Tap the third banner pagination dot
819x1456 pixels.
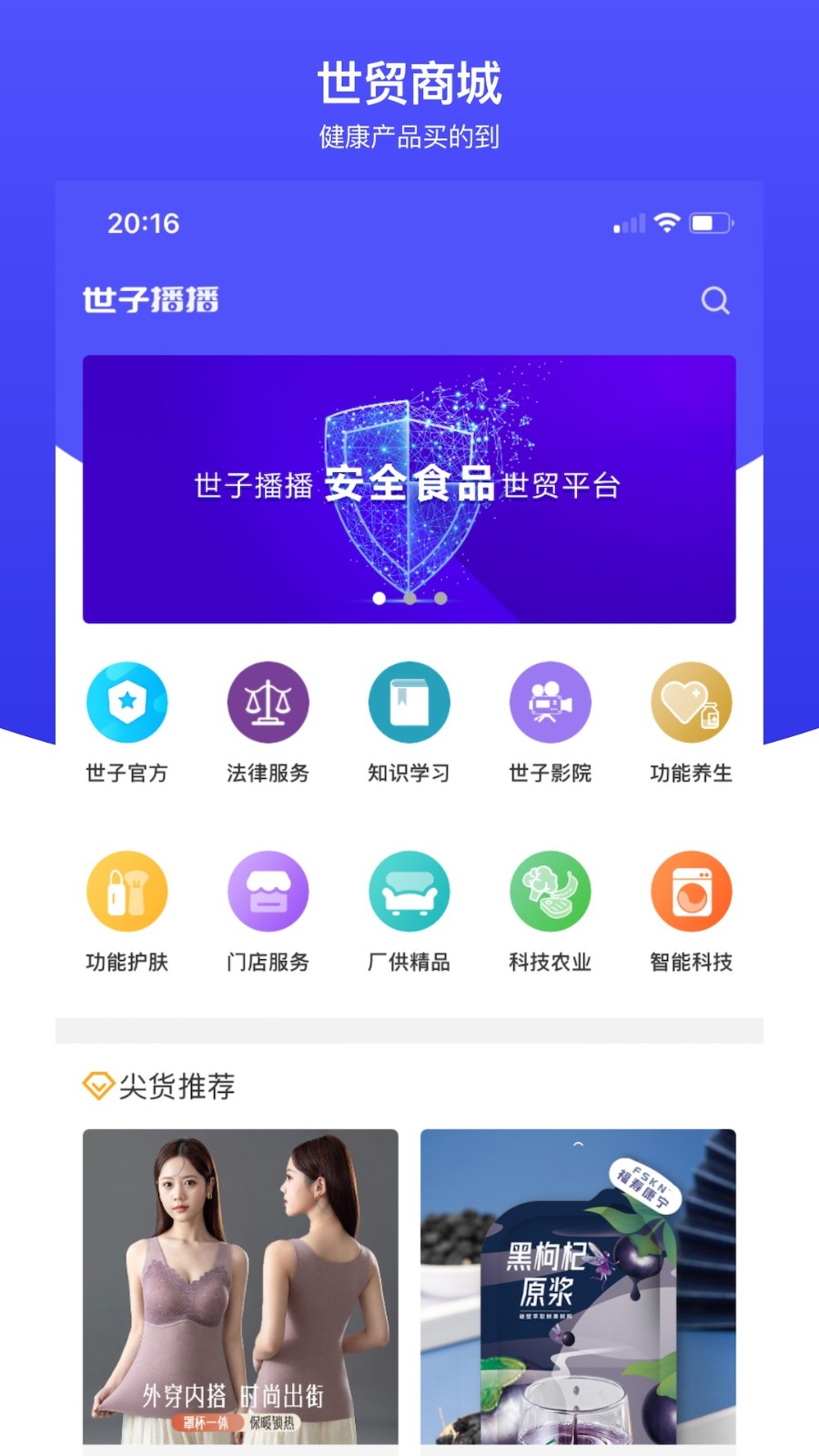click(x=441, y=599)
